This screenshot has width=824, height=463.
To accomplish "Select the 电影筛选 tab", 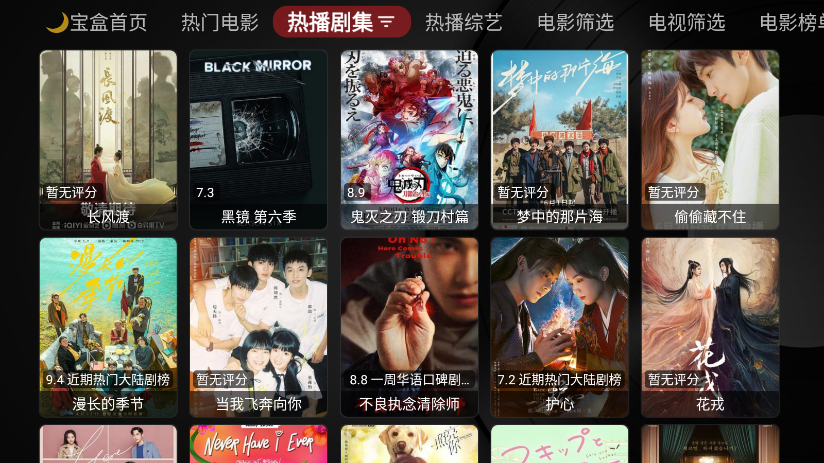I will [x=575, y=22].
